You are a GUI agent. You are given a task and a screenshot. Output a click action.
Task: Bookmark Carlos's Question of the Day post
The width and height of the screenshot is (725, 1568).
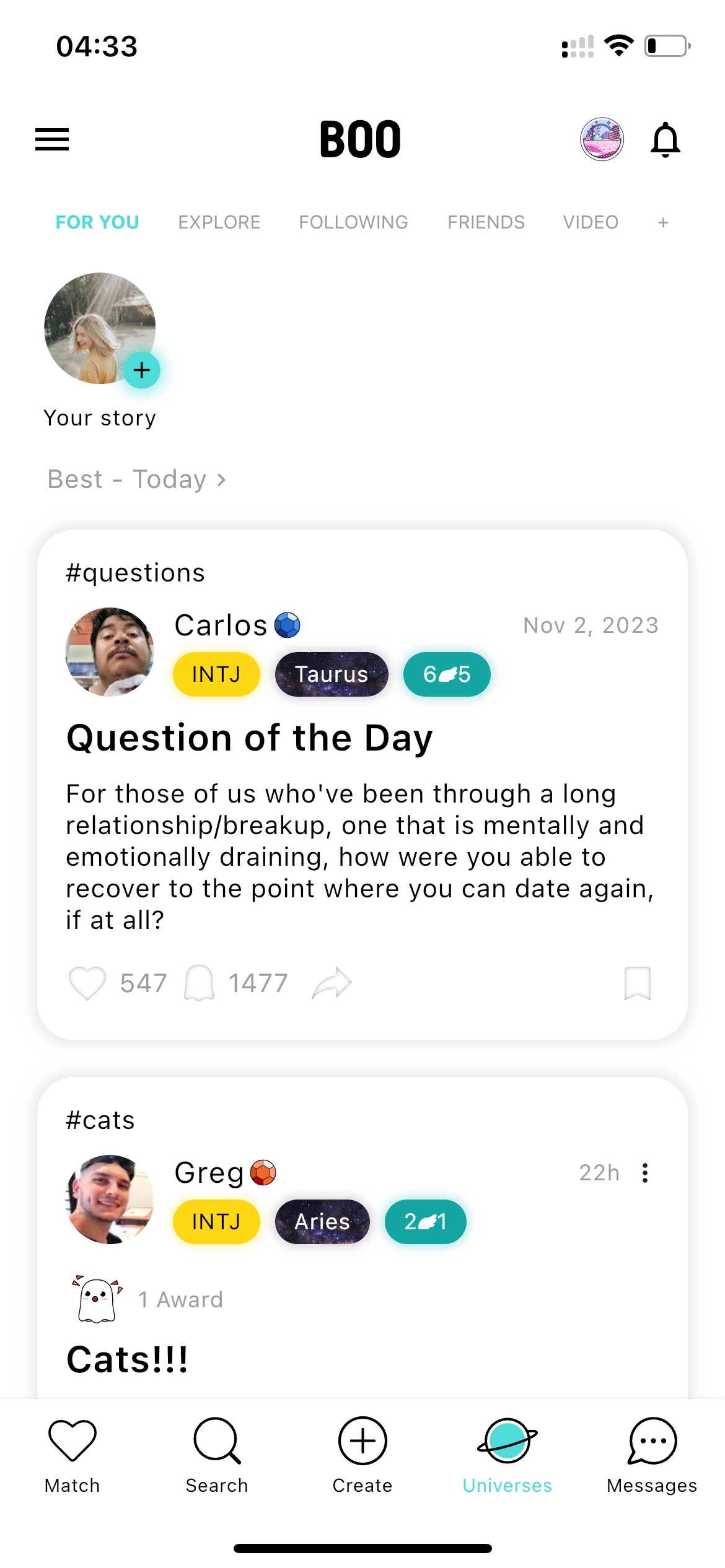click(637, 983)
